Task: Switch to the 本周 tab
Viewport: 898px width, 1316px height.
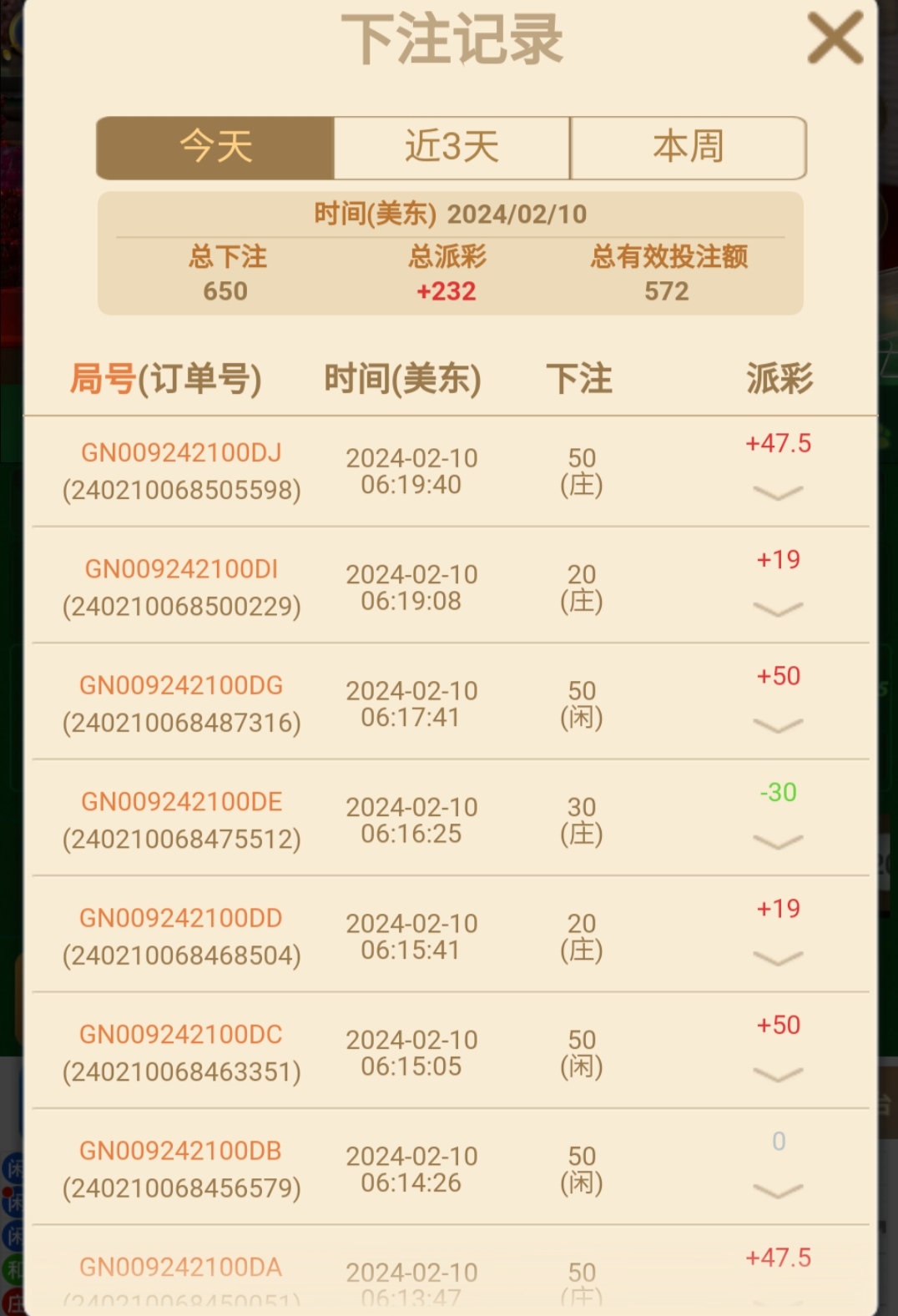Action: (x=688, y=148)
